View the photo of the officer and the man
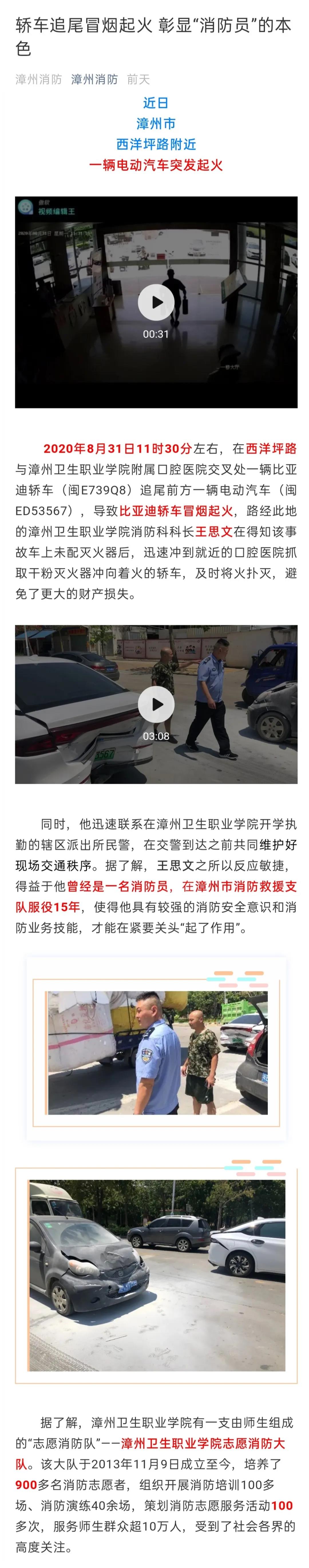The width and height of the screenshot is (309, 1568). (158, 1052)
